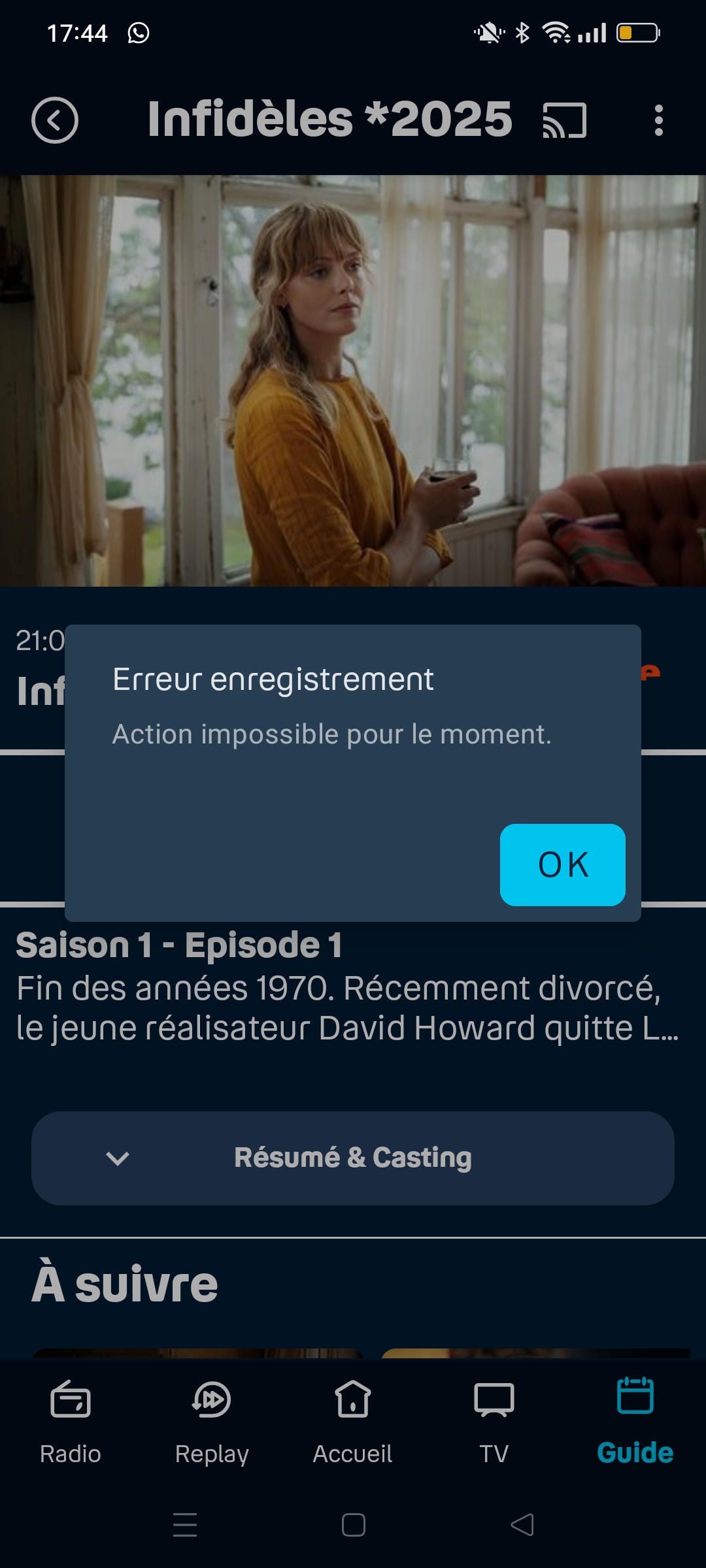This screenshot has width=706, height=1568.
Task: Expand Résumé & Casting section
Action: [x=353, y=1158]
